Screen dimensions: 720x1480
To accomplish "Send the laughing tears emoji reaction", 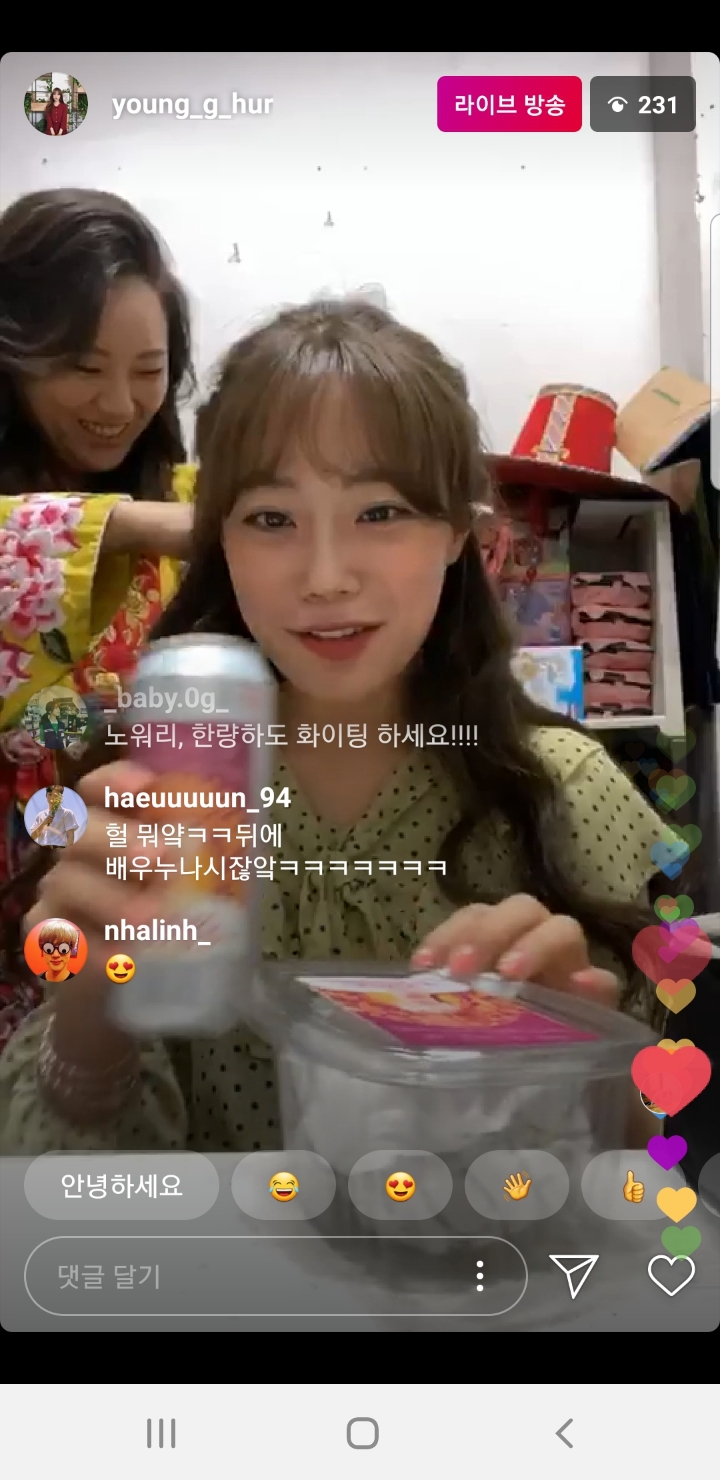I will coord(284,1186).
